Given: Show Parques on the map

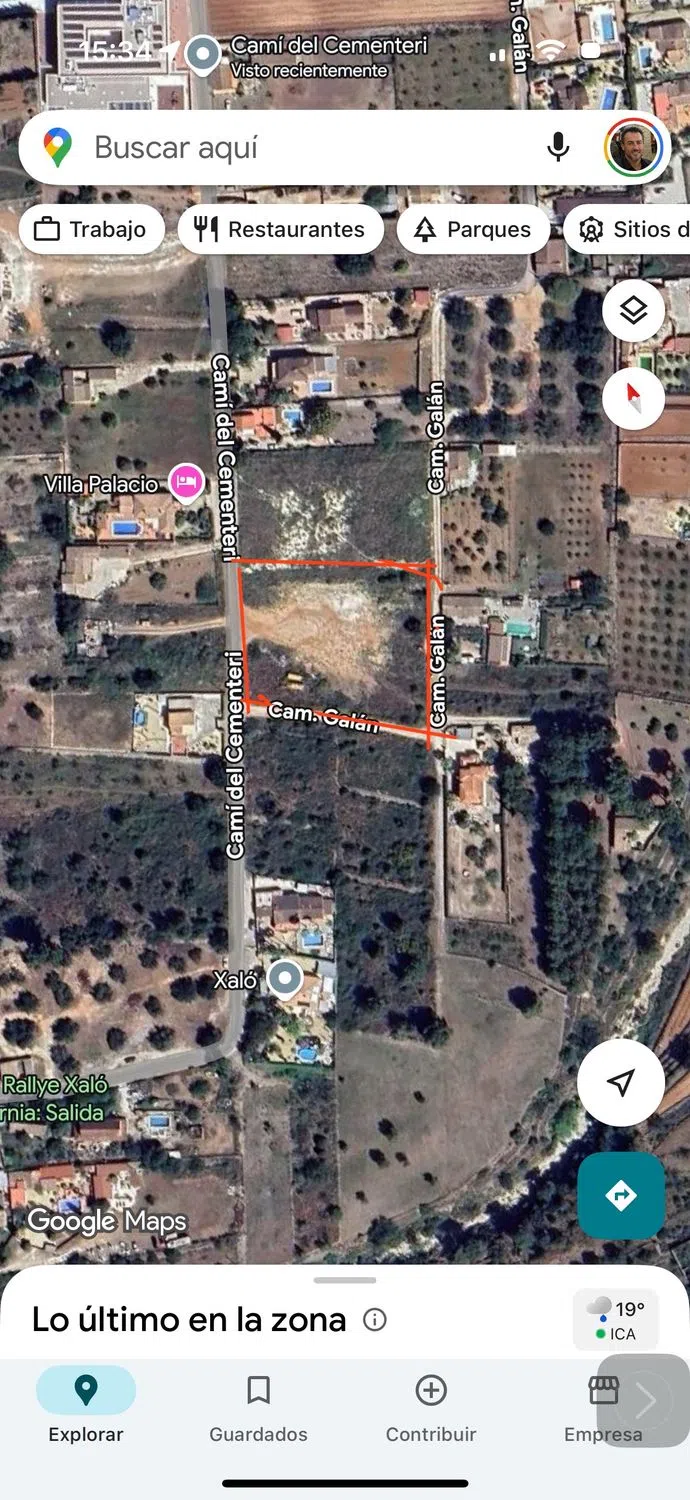Looking at the screenshot, I should (x=473, y=229).
